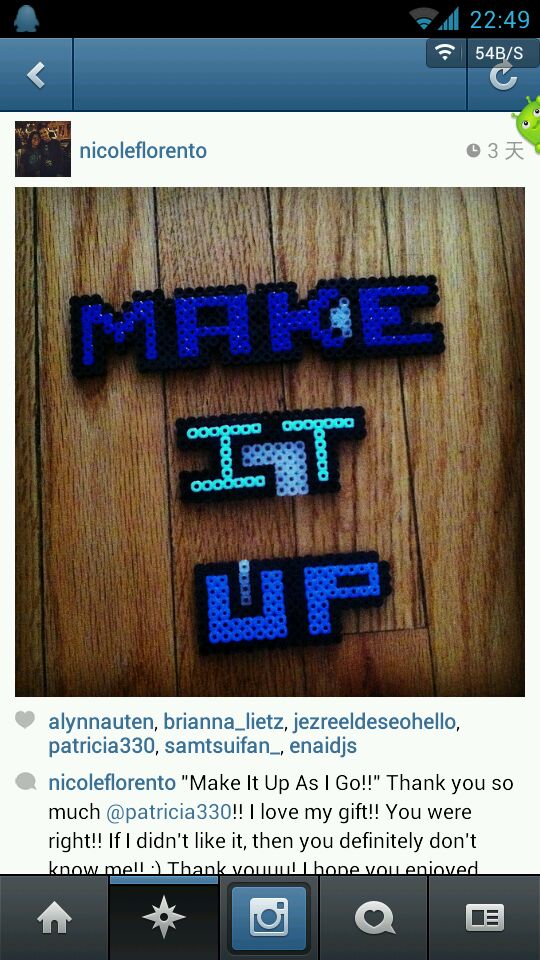Switch to the Explore star tab

(x=163, y=918)
